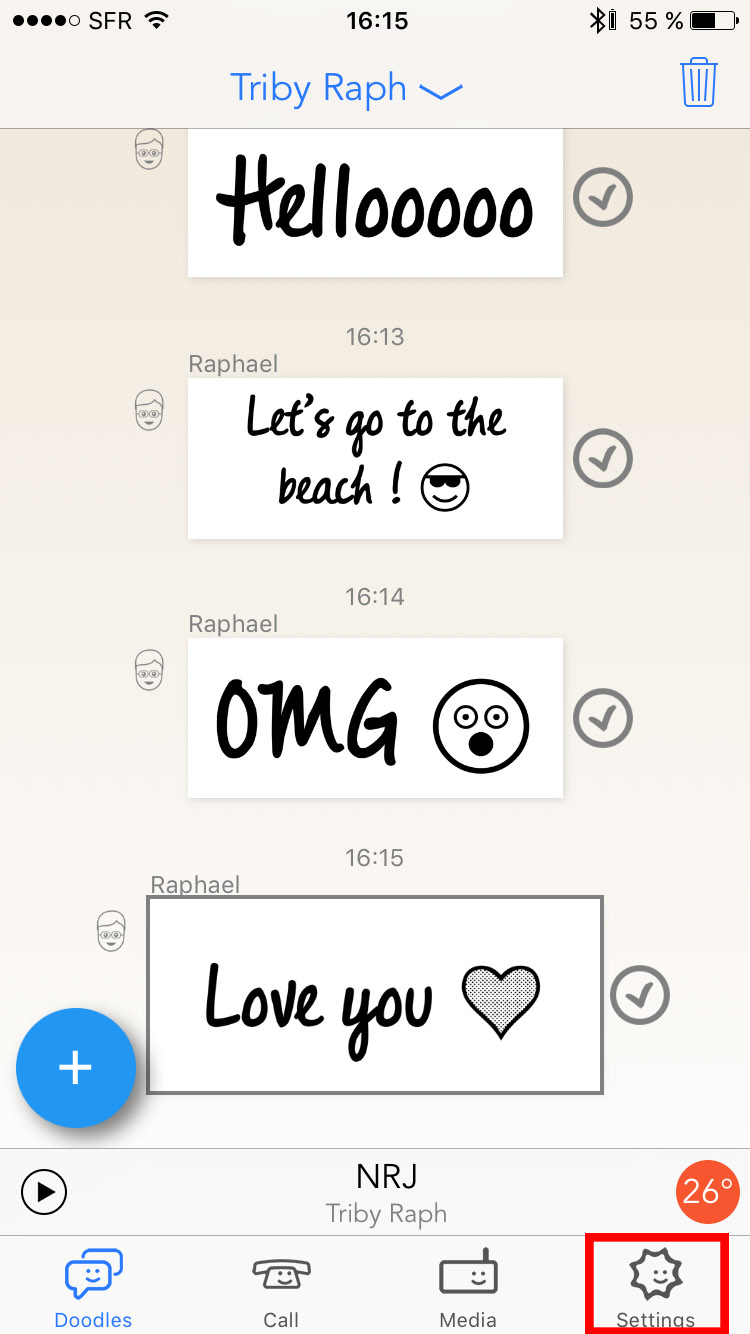Select the Hellooooo doodle checkmark
This screenshot has width=750, height=1334.
coord(603,198)
